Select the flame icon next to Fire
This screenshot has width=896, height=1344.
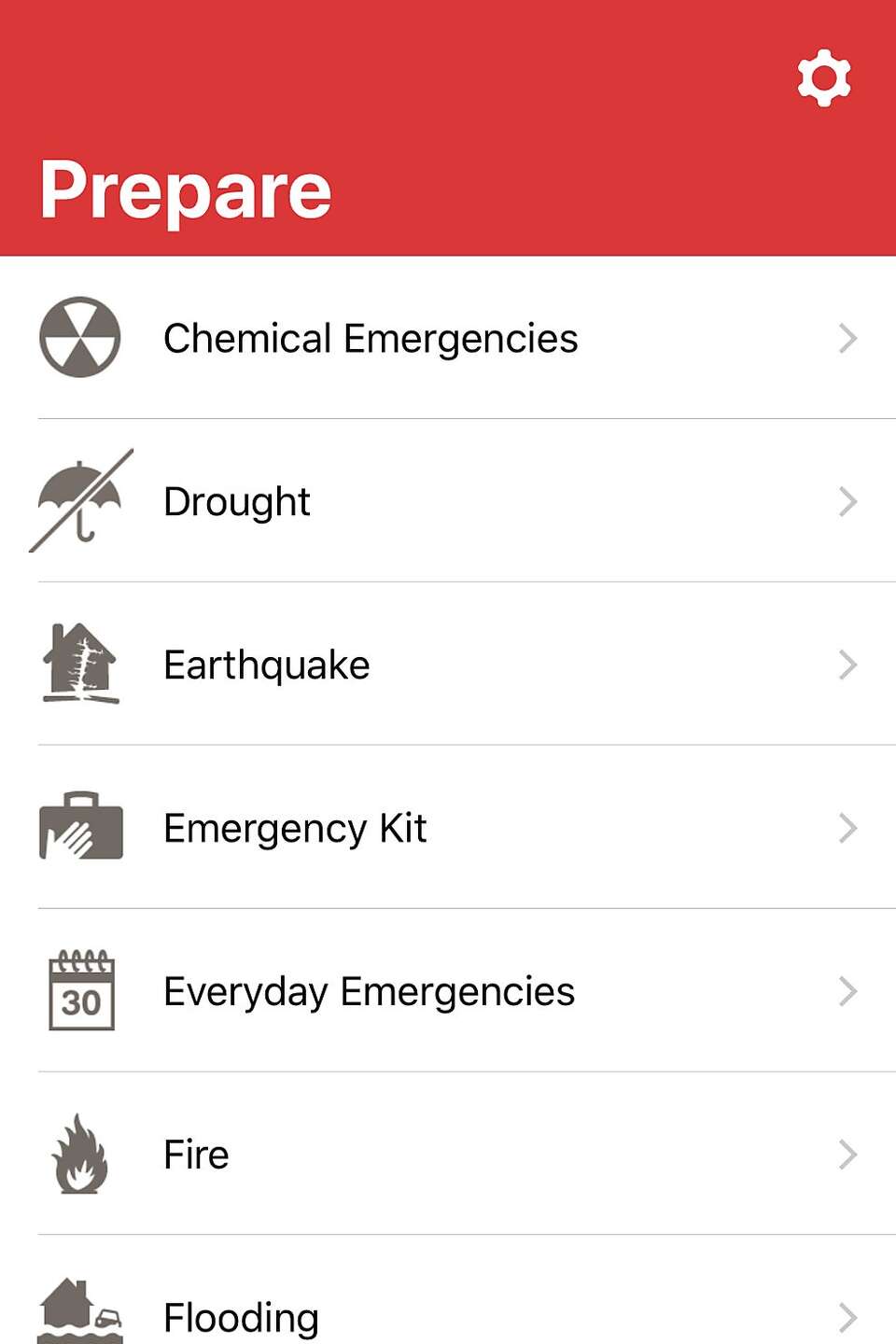[80, 1154]
